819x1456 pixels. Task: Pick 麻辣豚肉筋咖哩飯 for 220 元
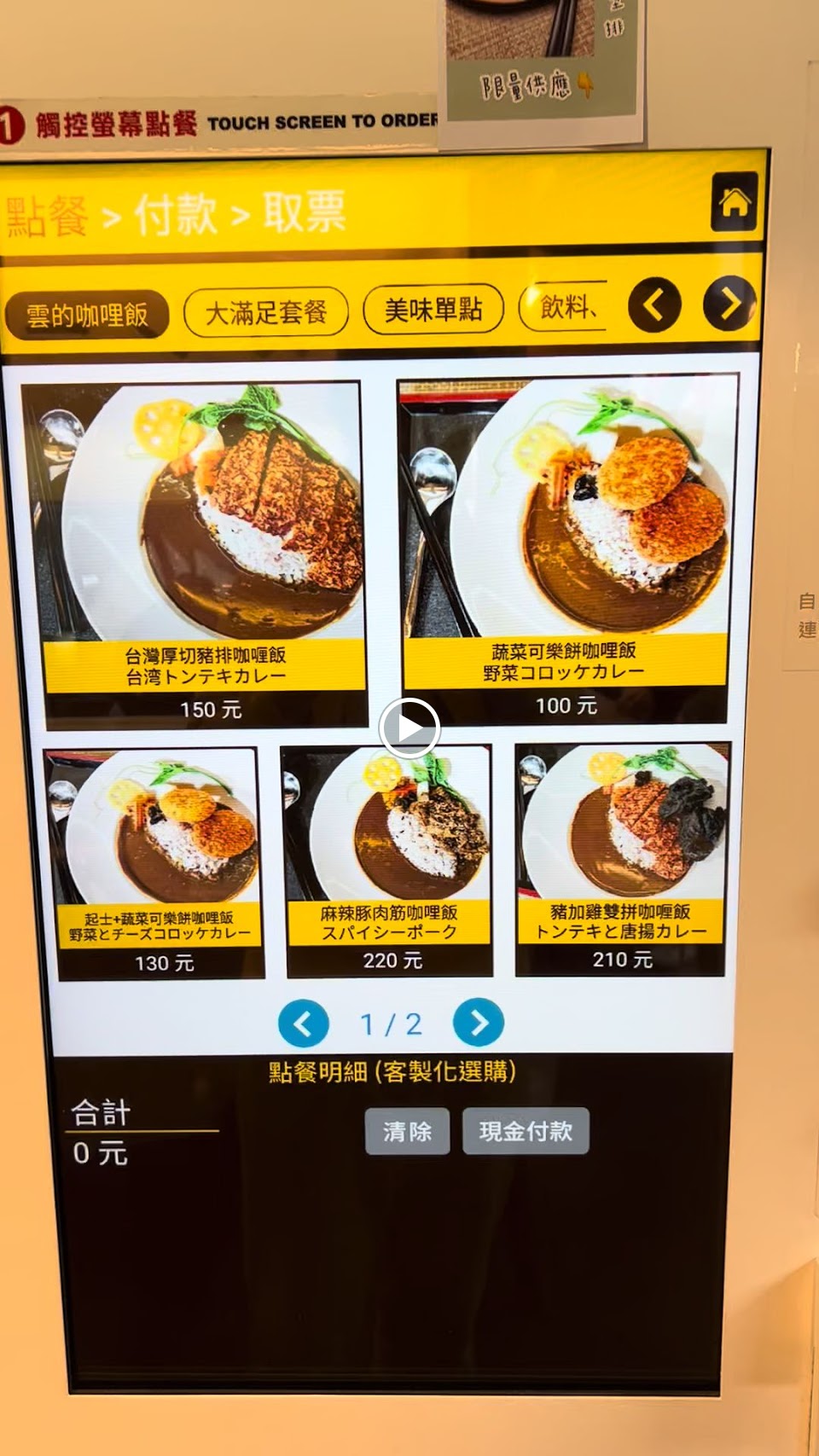(386, 861)
